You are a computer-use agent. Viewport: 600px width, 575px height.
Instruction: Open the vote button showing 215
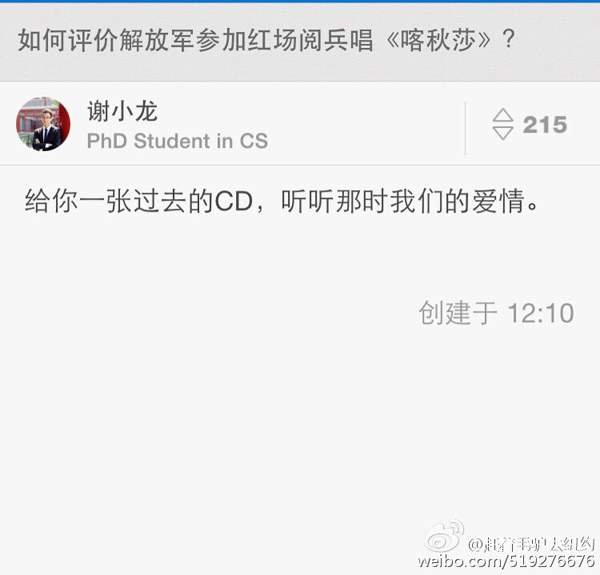click(530, 124)
